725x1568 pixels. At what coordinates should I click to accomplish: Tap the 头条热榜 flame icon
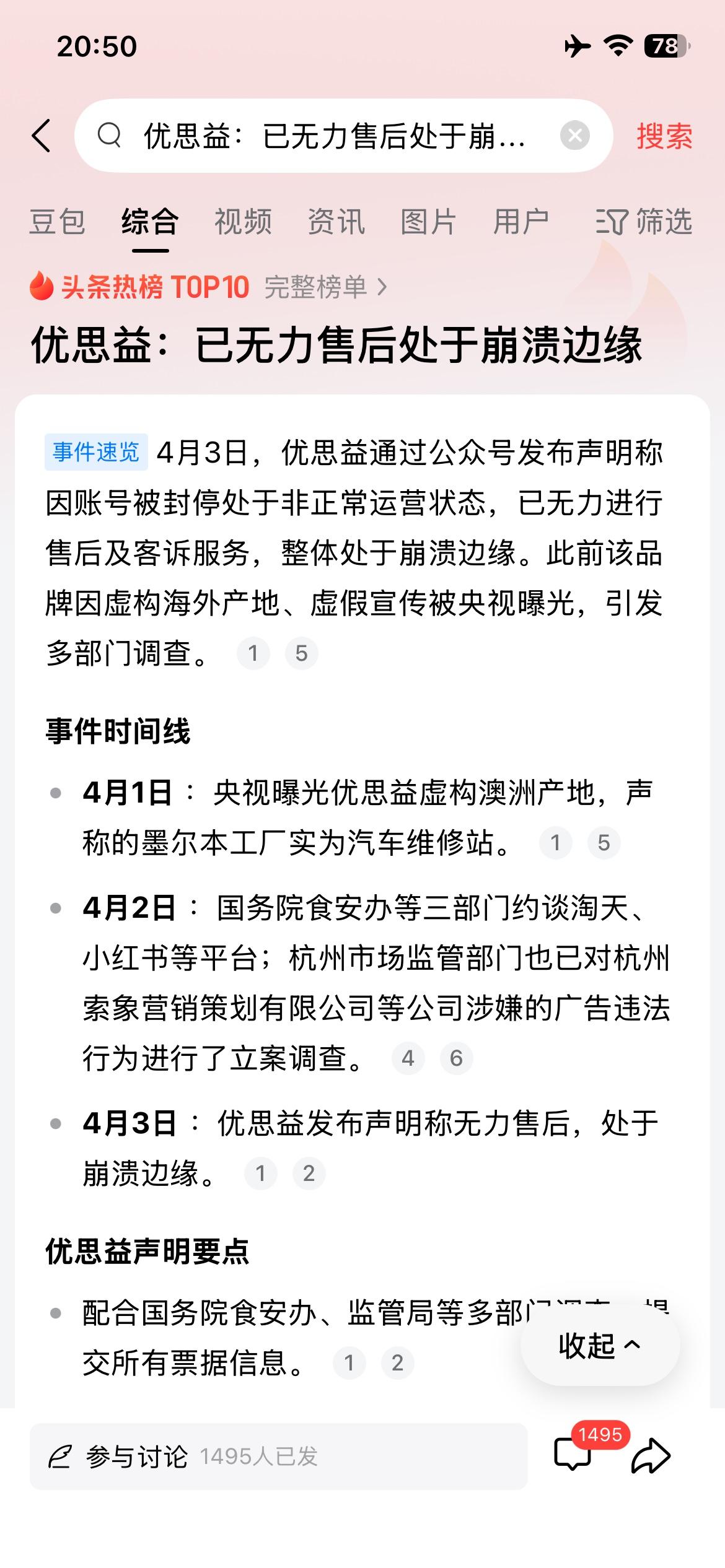(x=40, y=287)
